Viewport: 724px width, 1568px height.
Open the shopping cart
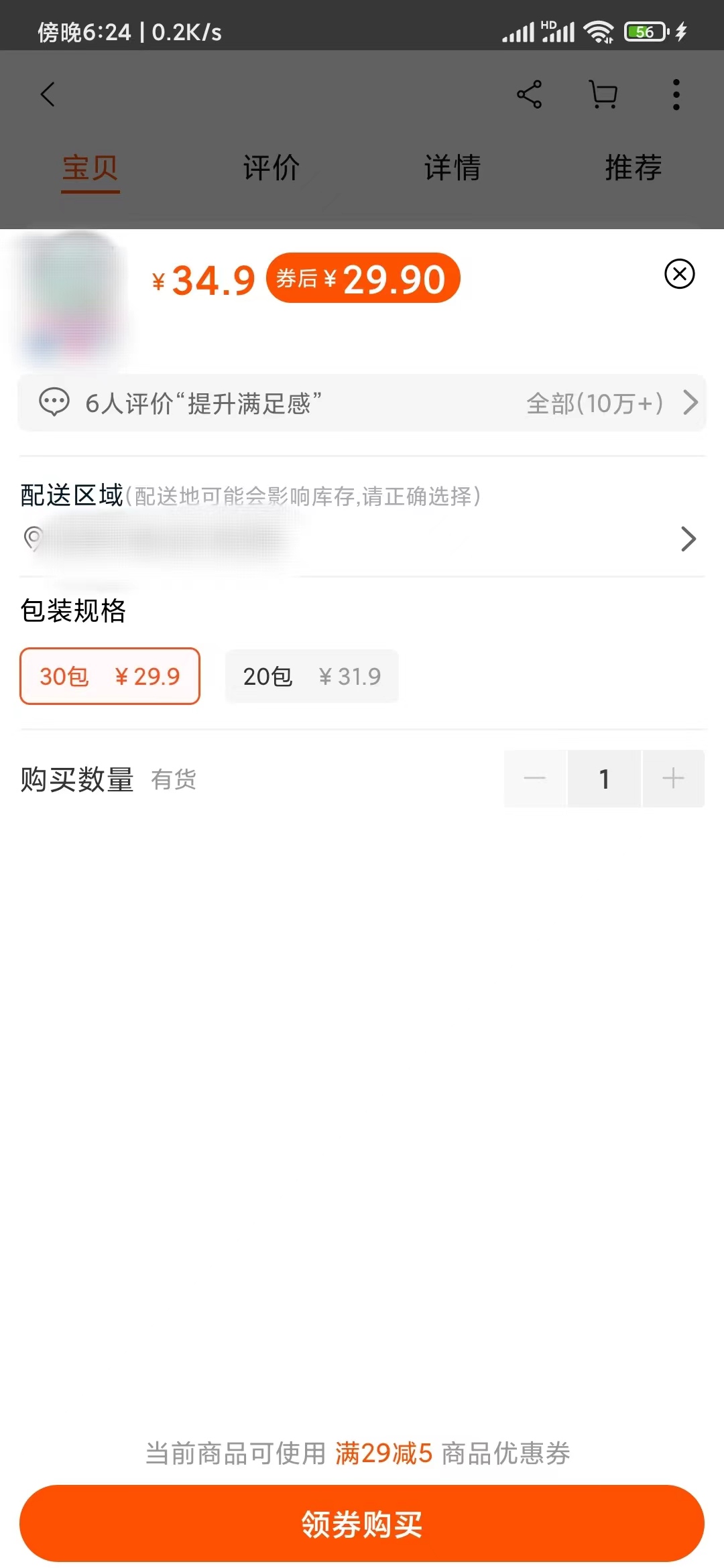click(x=602, y=94)
